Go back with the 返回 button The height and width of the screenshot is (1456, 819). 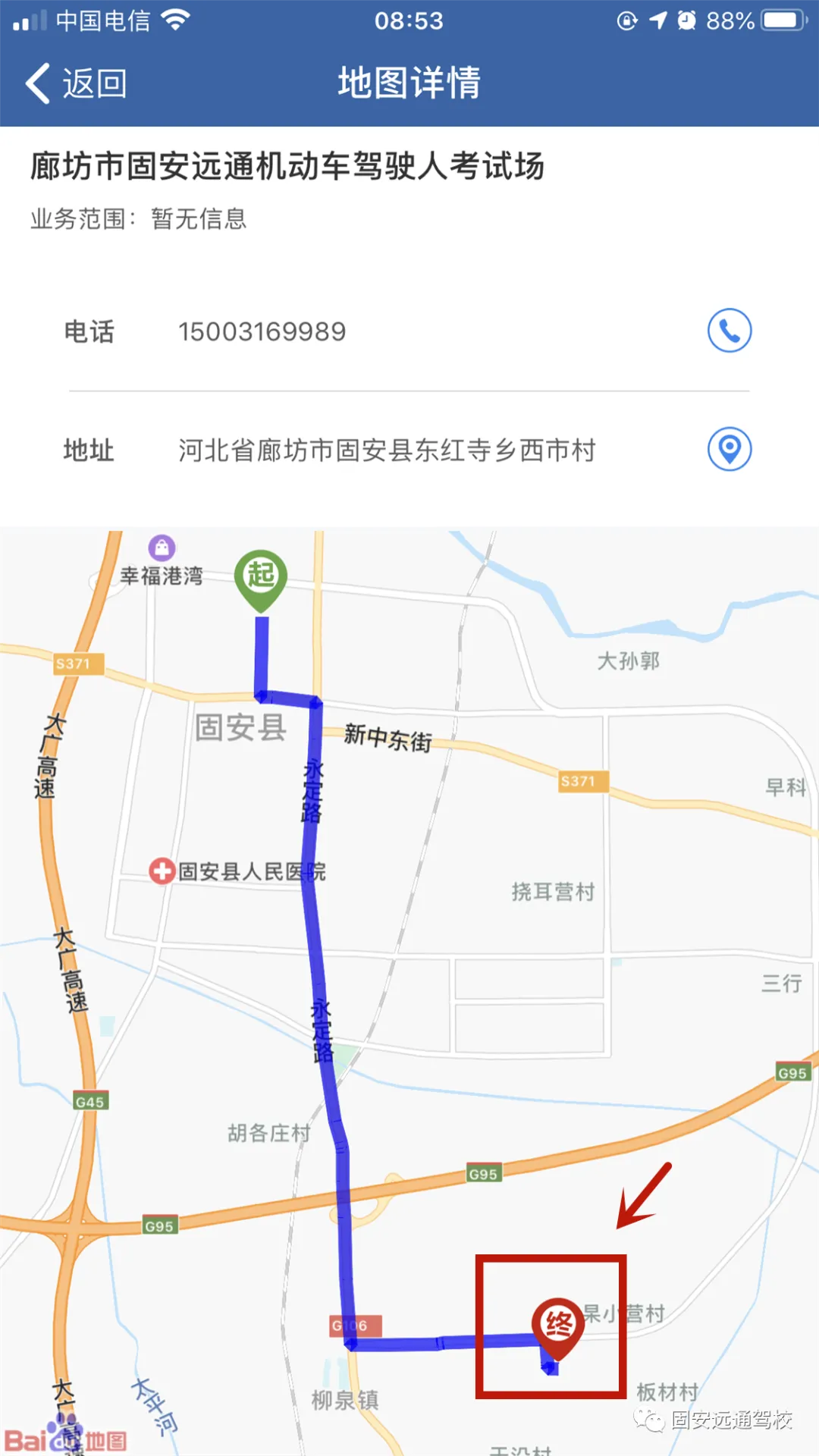click(x=76, y=83)
